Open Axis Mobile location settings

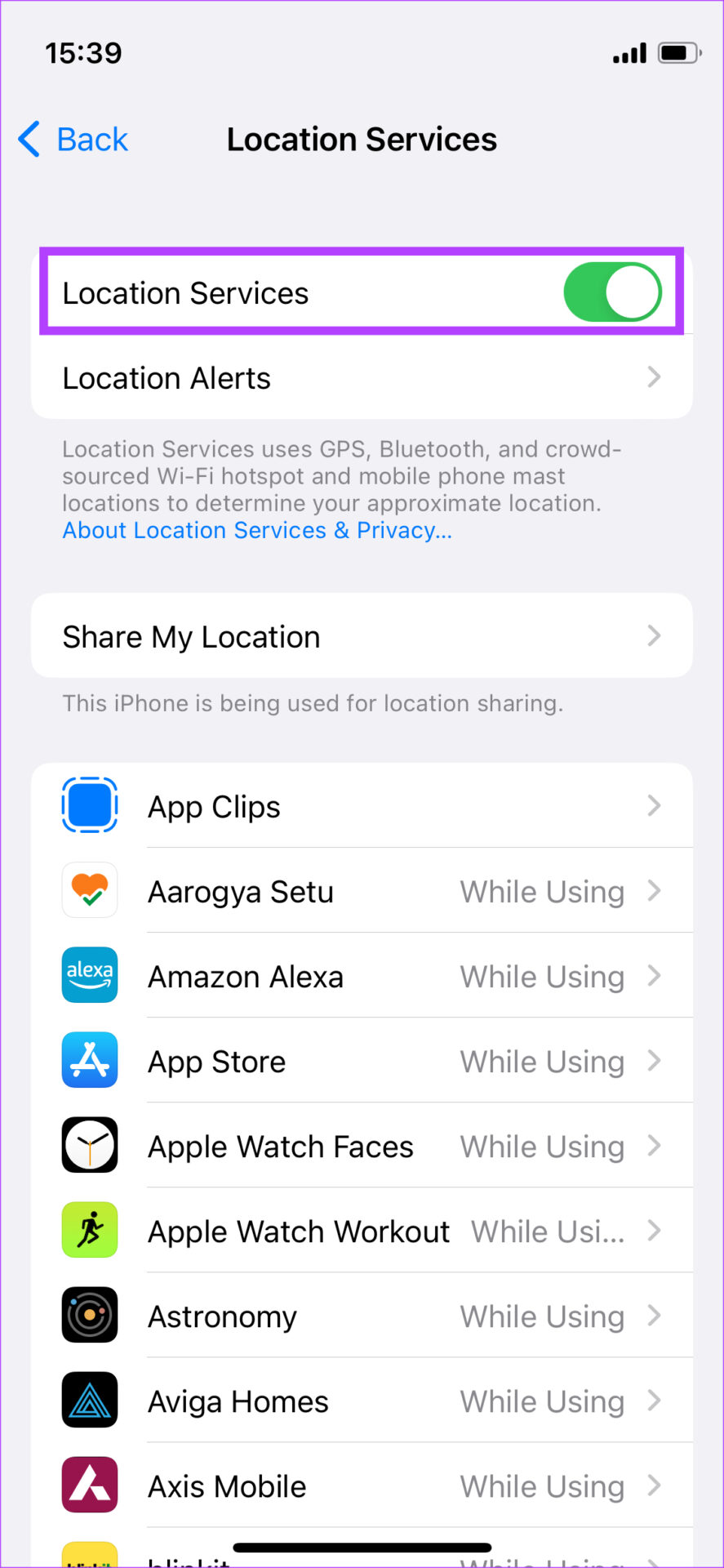tap(362, 1486)
